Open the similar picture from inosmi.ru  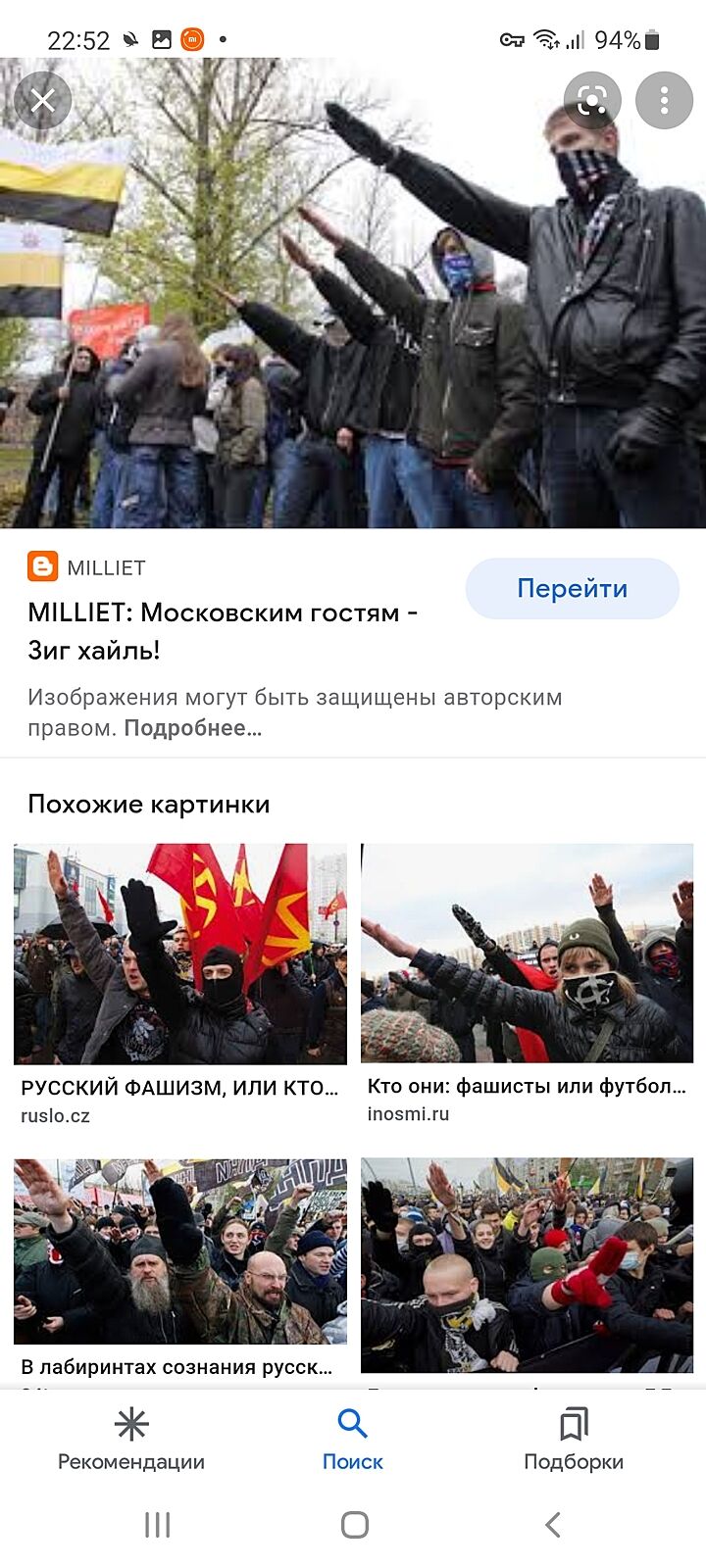click(x=527, y=954)
